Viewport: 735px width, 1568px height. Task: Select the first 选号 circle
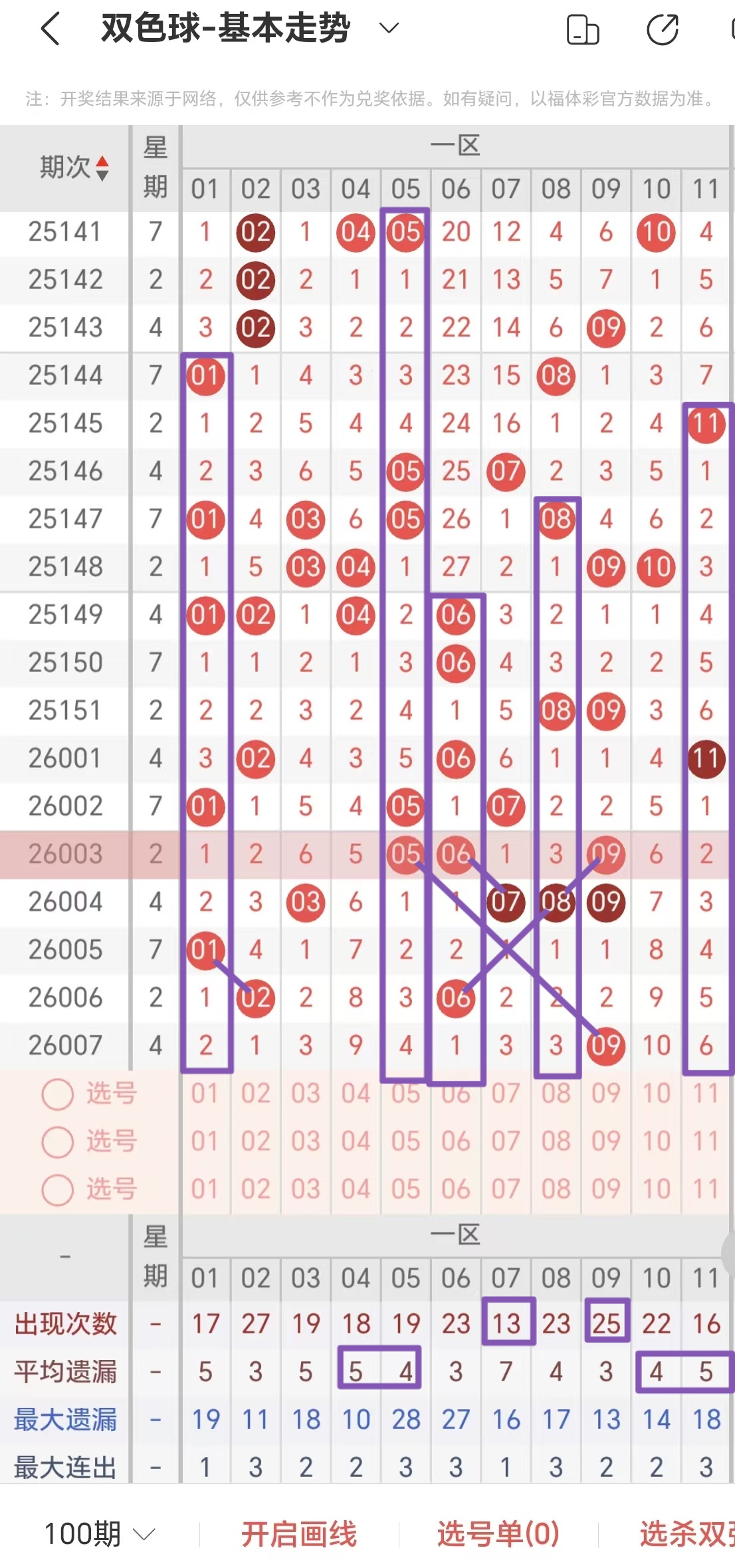(57, 1093)
